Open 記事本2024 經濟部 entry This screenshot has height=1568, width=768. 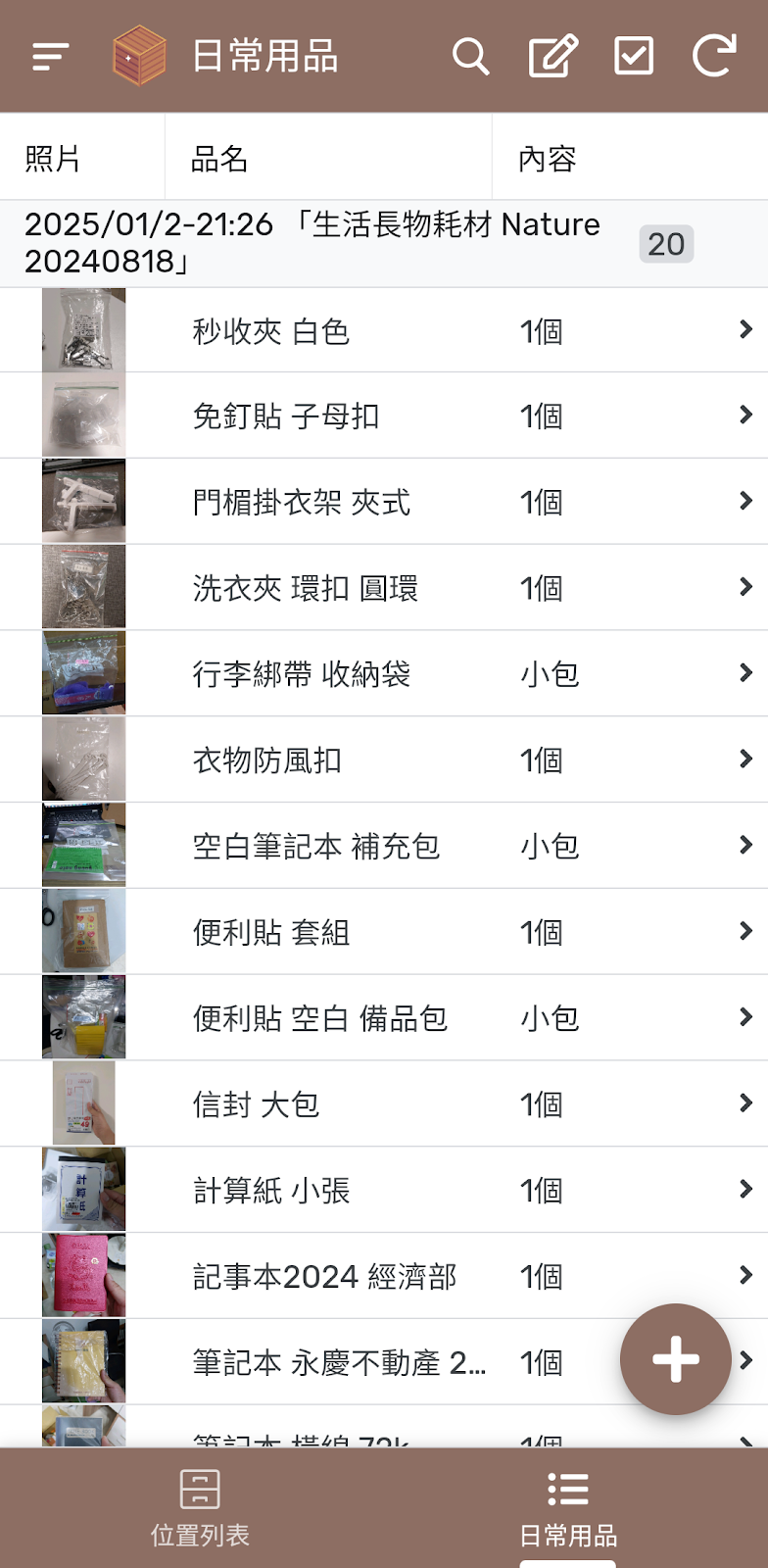(x=384, y=1276)
